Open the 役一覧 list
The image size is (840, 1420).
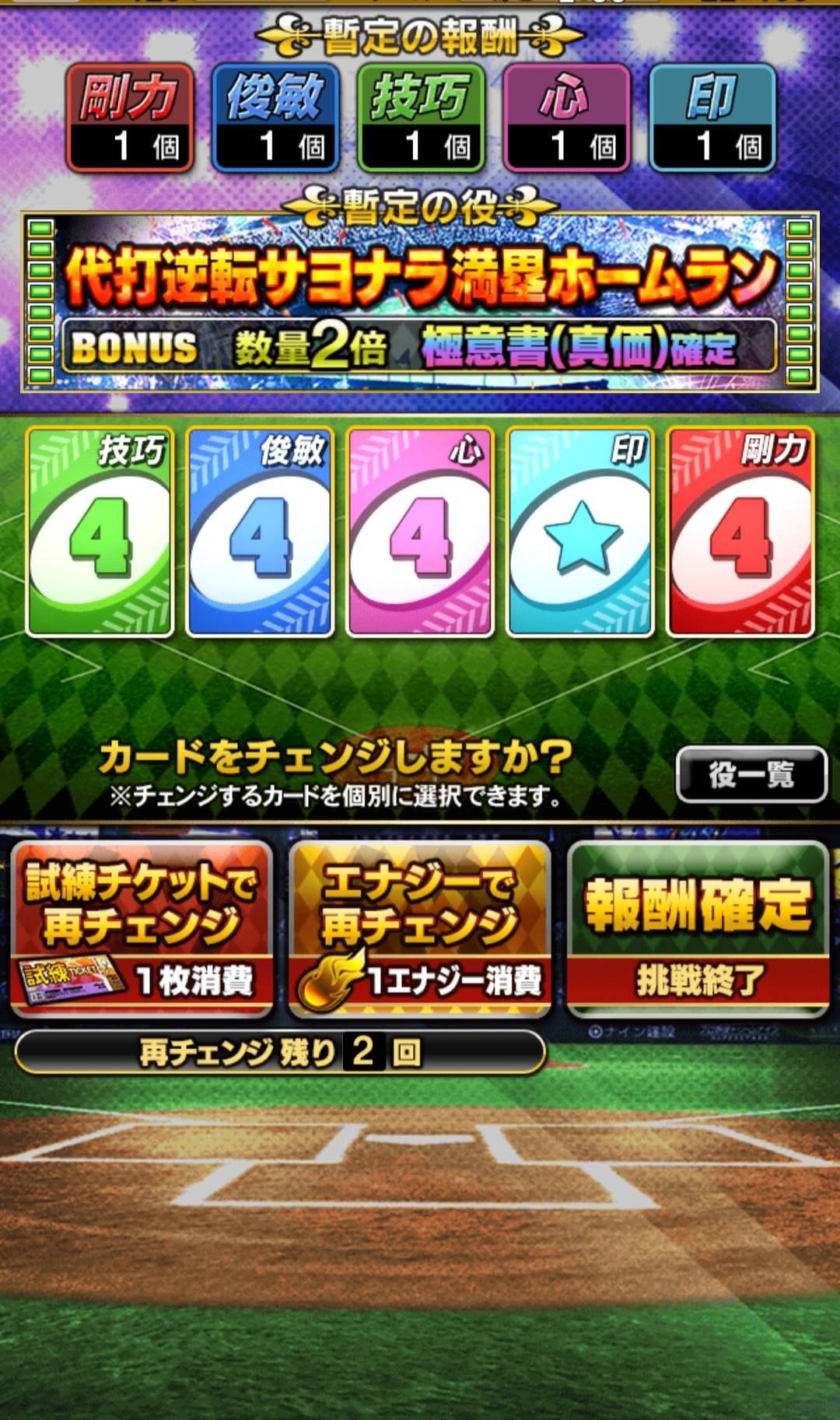(x=751, y=774)
